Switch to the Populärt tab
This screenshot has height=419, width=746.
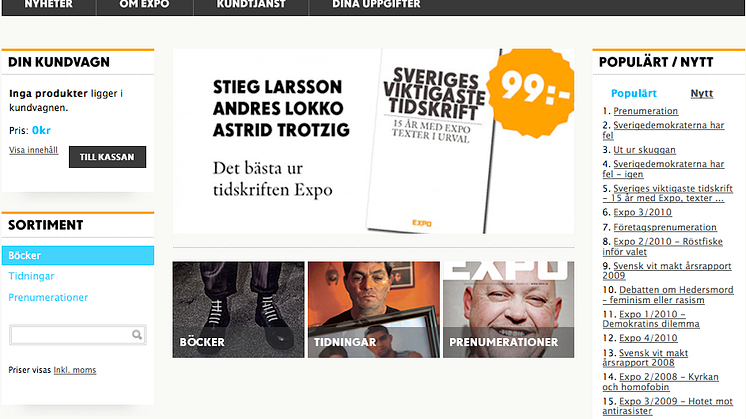click(634, 93)
